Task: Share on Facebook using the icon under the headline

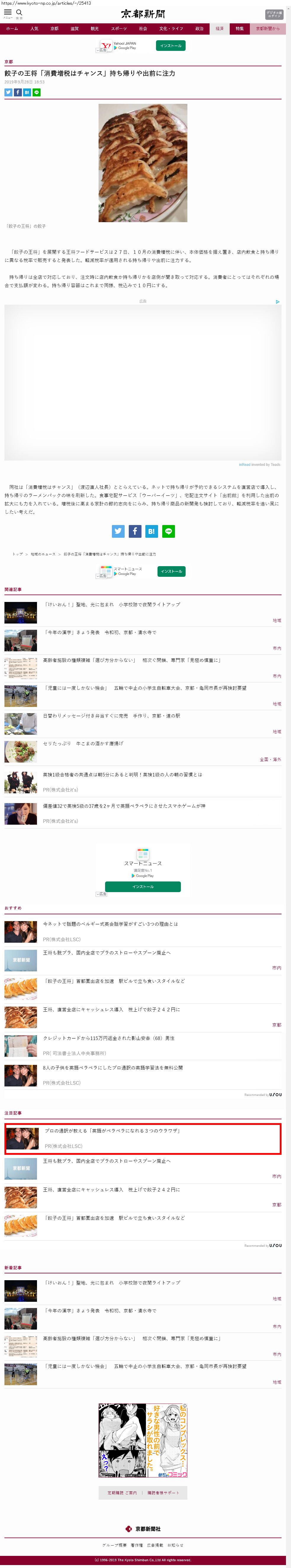Action: coord(18,93)
